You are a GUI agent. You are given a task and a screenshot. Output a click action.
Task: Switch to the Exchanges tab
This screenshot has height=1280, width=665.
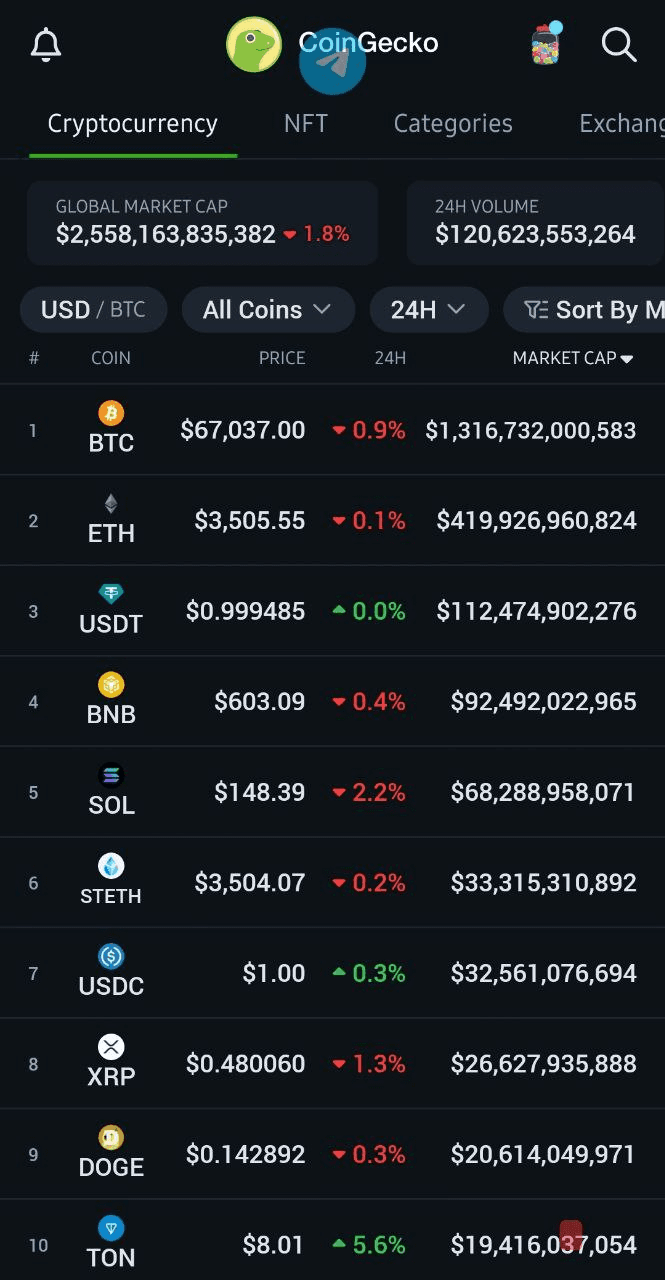coord(622,124)
